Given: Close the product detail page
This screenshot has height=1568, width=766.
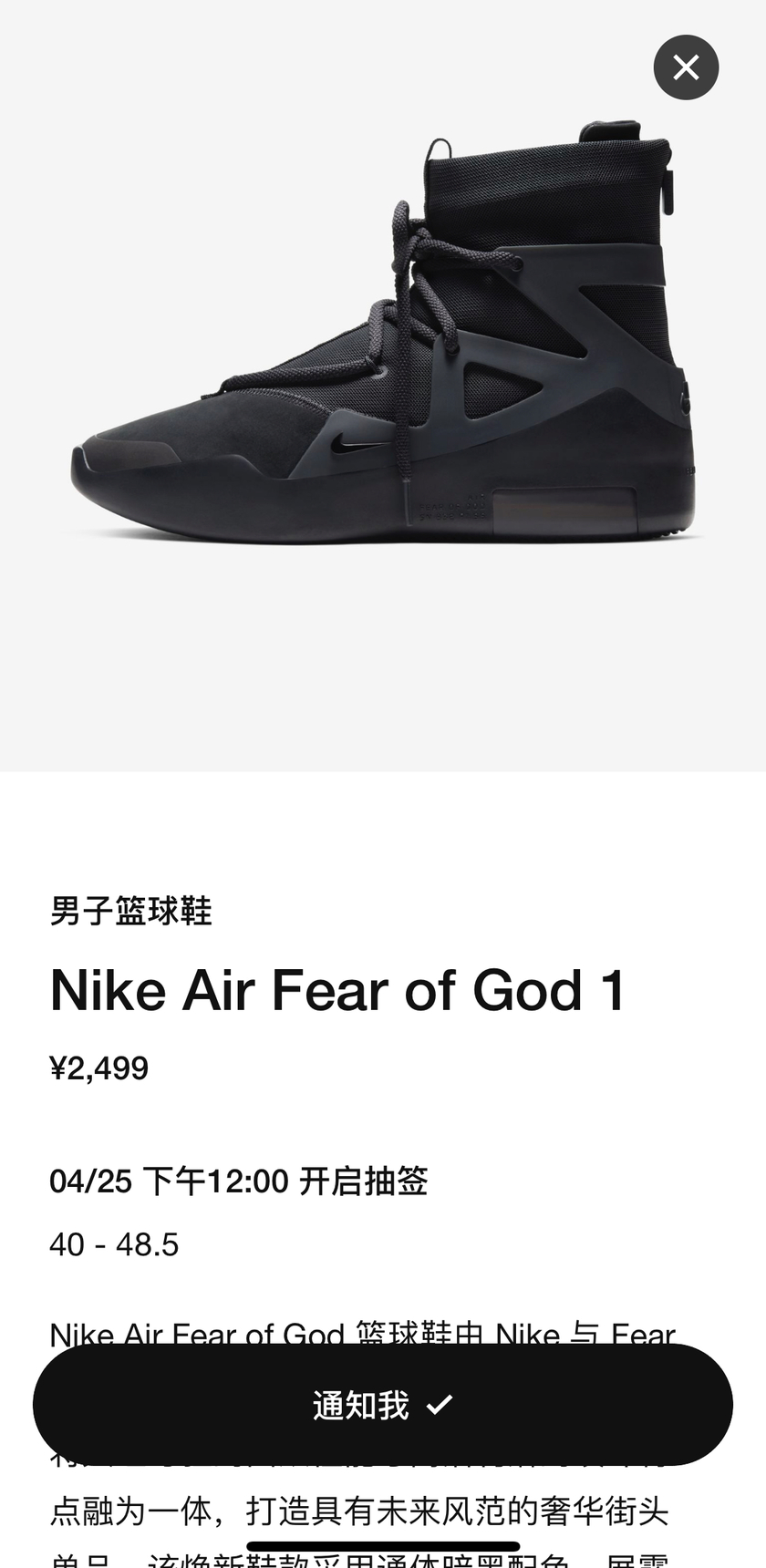Looking at the screenshot, I should (686, 67).
